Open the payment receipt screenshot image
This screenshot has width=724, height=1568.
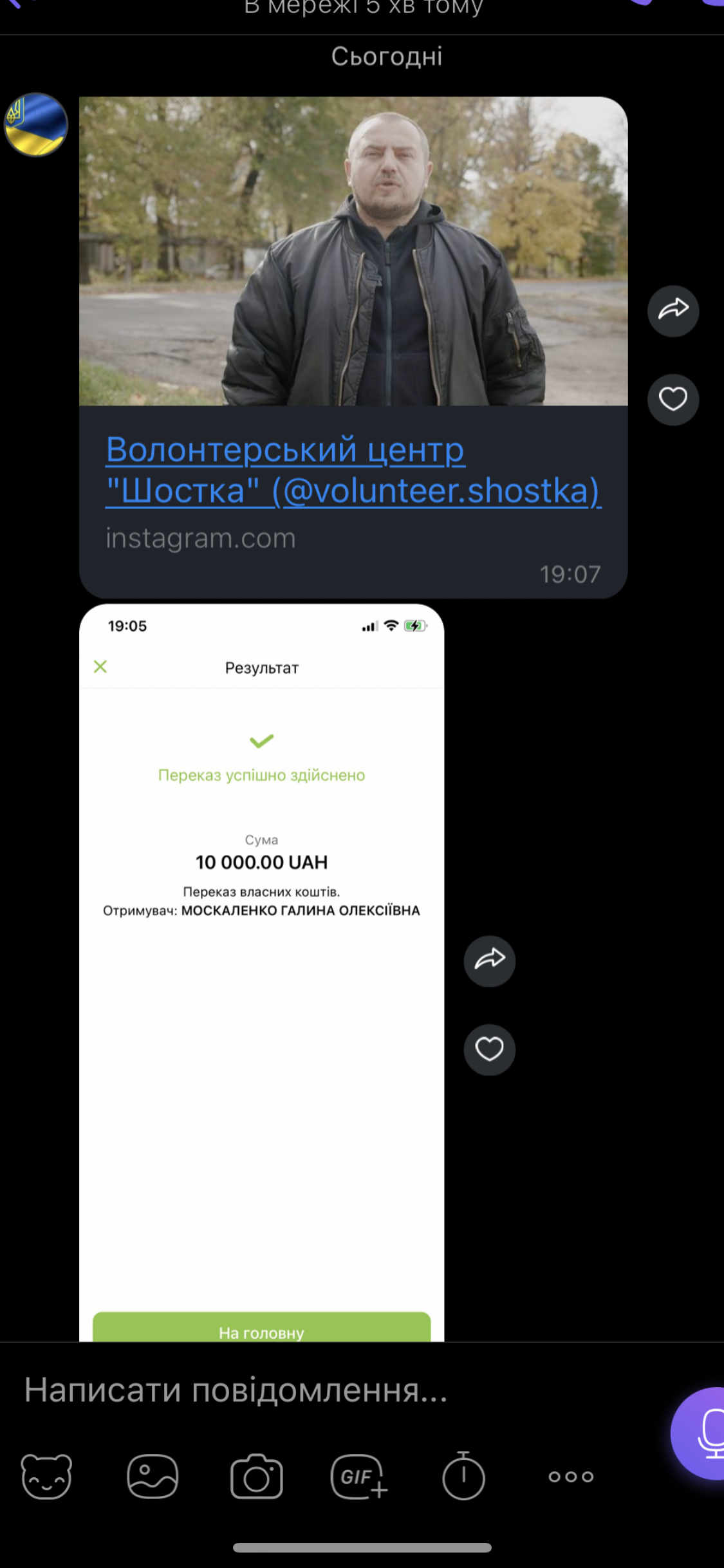[262, 972]
